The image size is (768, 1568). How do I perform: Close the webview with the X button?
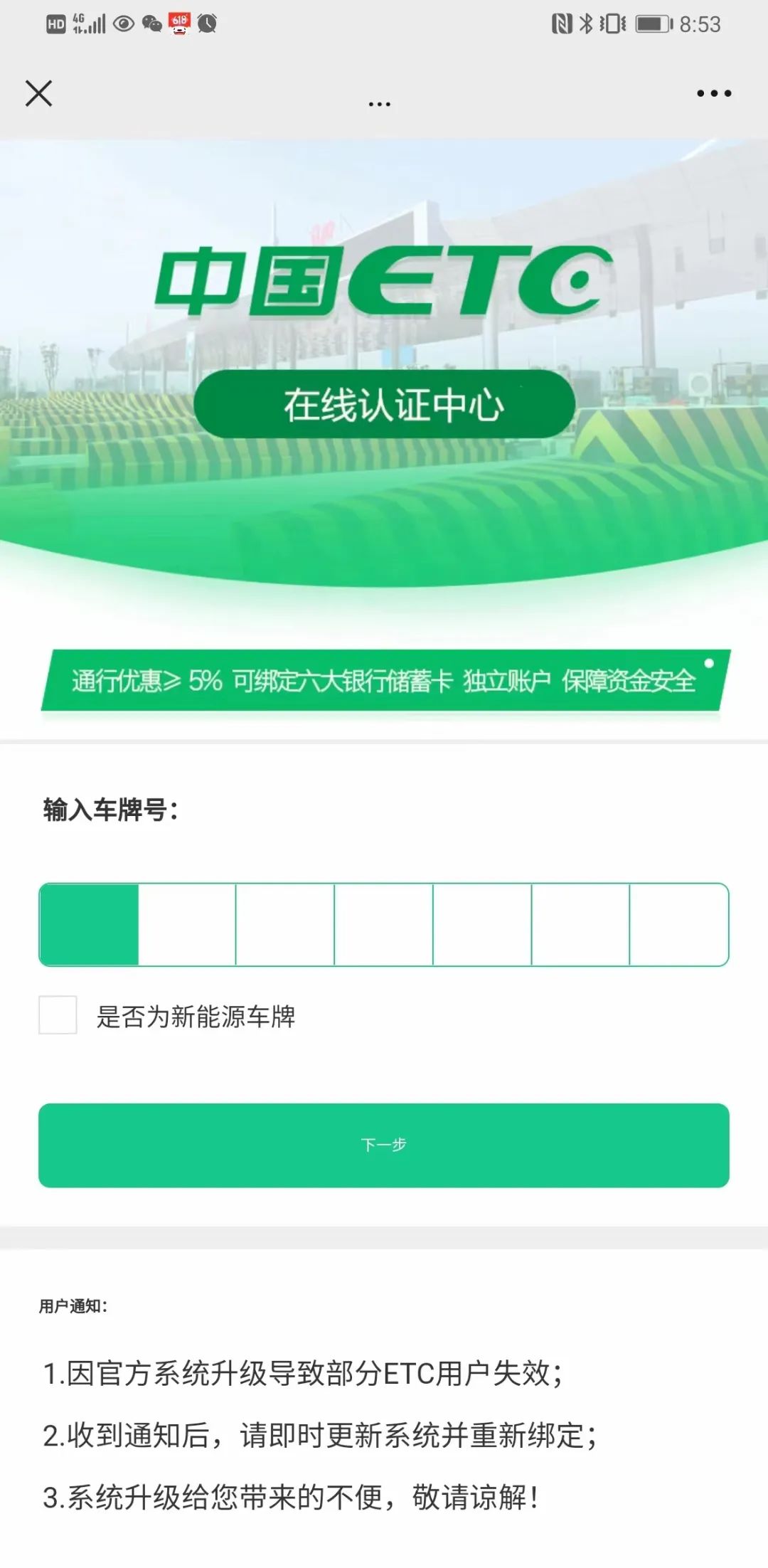(38, 93)
